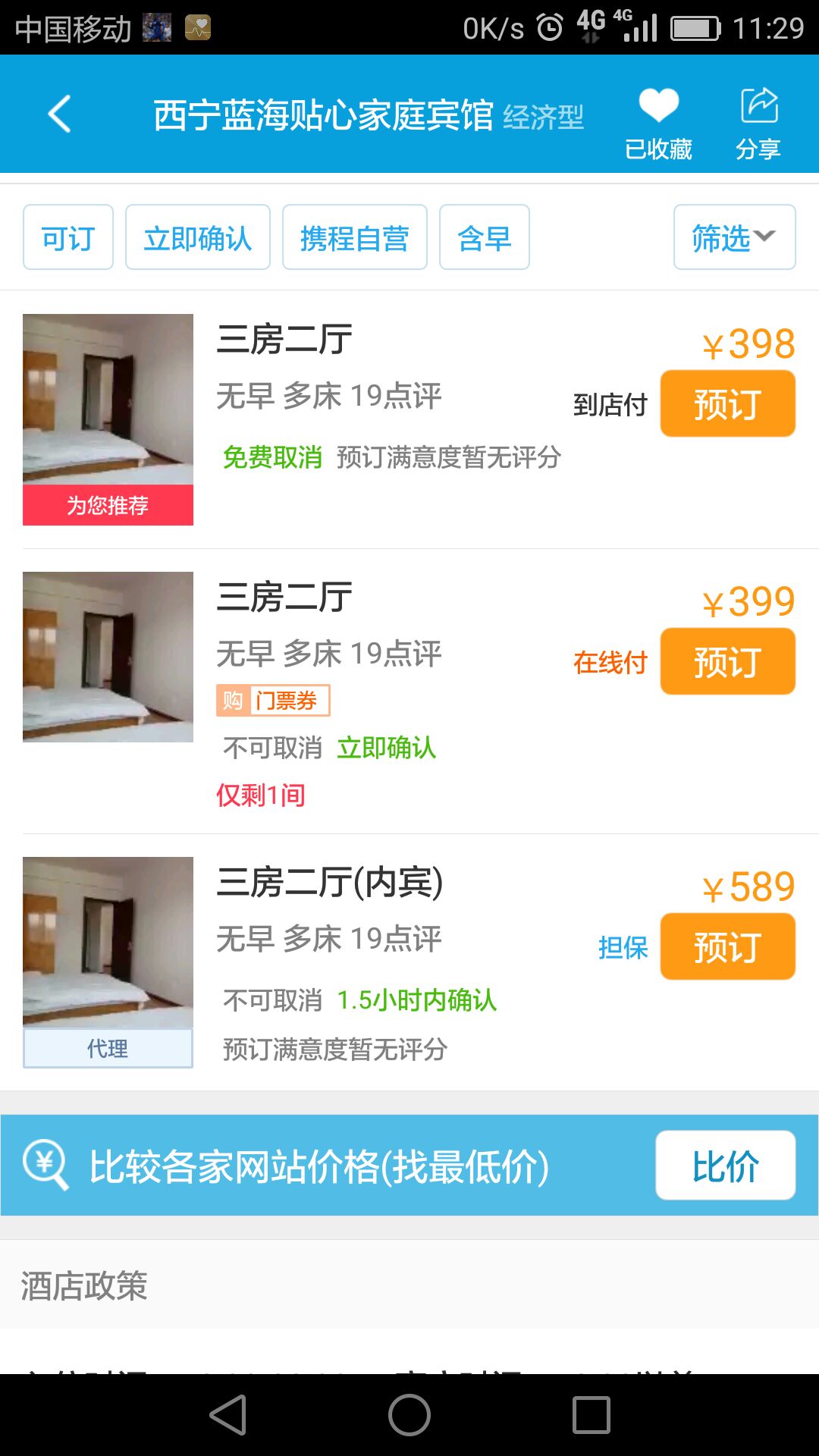Apply the 立即确认 filter chip
This screenshot has width=819, height=1456.
tap(197, 237)
